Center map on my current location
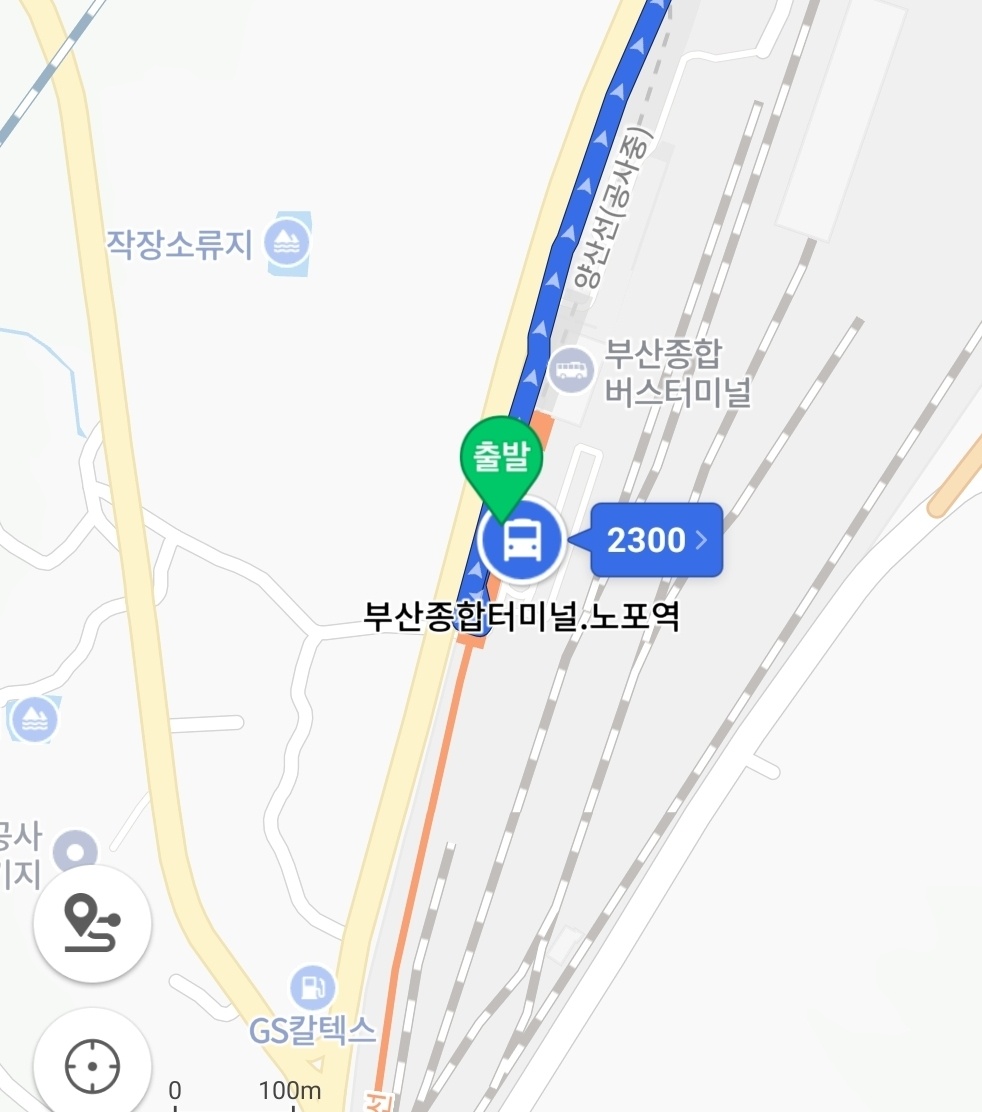This screenshot has width=982, height=1112. click(92, 1065)
